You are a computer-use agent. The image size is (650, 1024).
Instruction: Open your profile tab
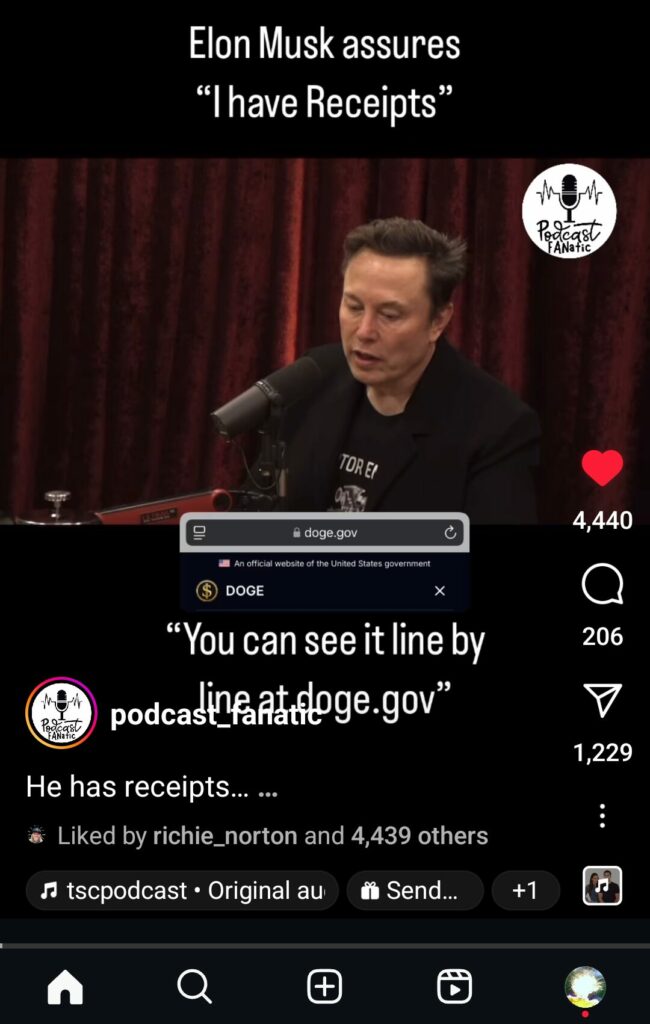(x=584, y=986)
